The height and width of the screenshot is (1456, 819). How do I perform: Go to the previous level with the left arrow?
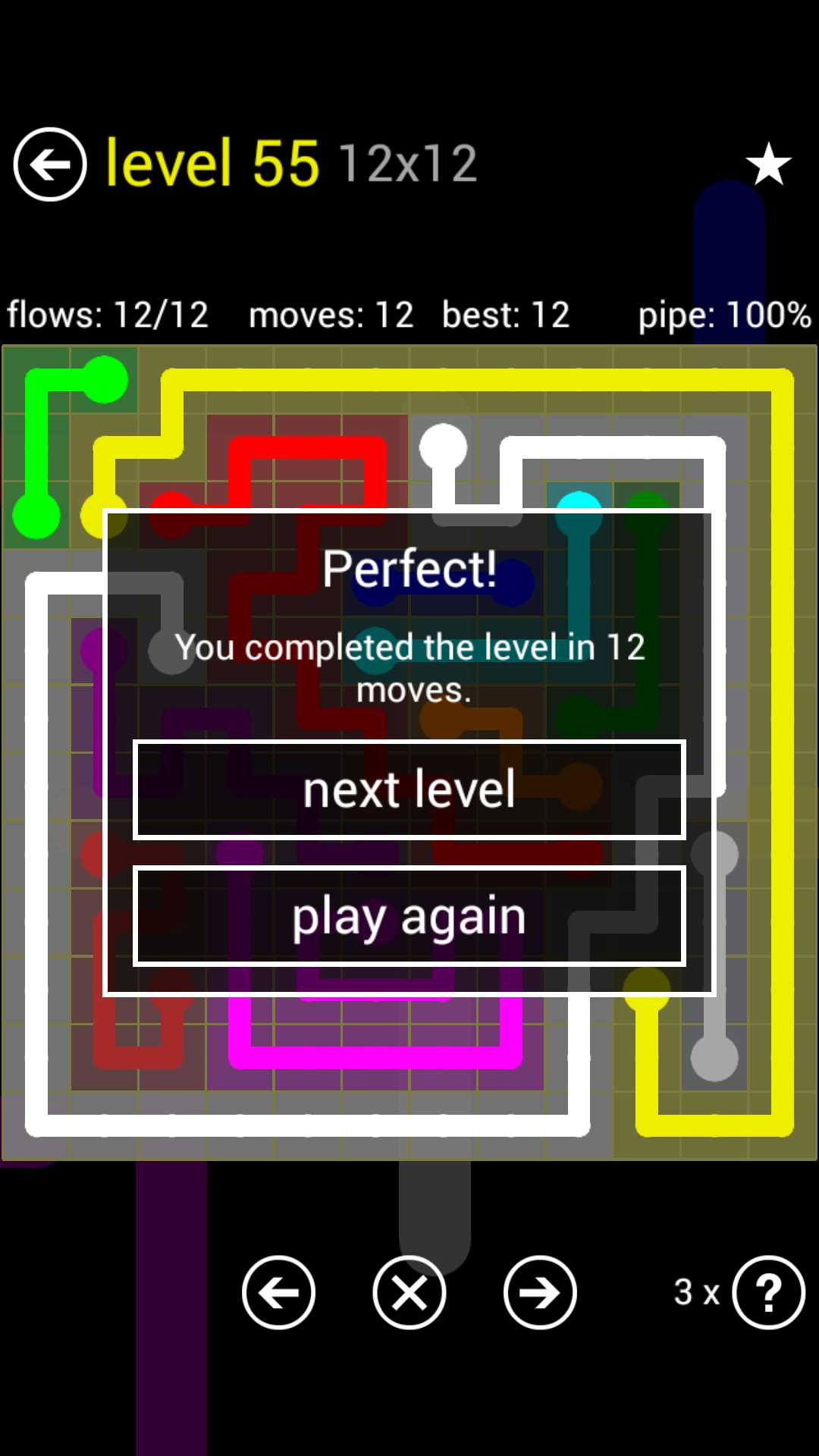(x=278, y=1292)
